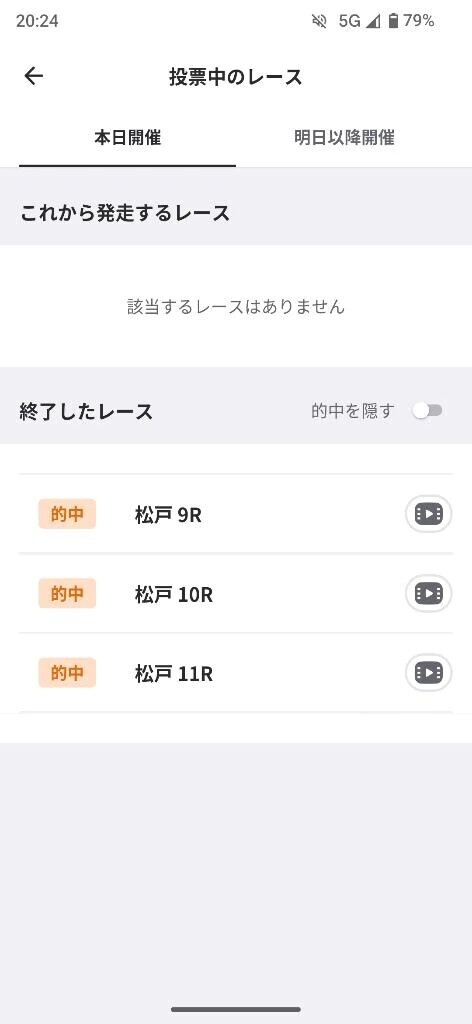Play the replay video for 松戸 9R
The image size is (472, 1024).
pos(428,514)
